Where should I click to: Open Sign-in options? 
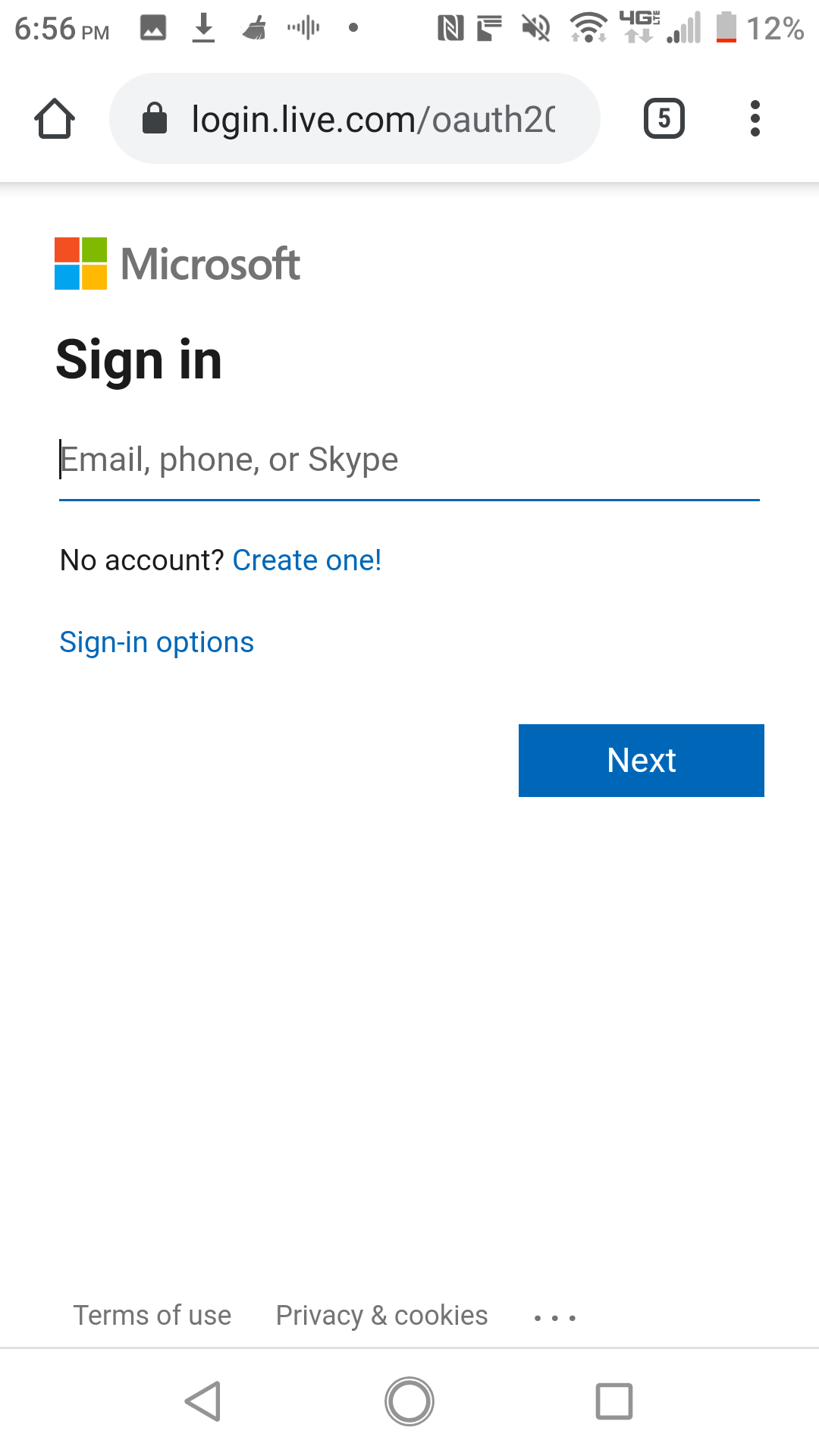[157, 642]
